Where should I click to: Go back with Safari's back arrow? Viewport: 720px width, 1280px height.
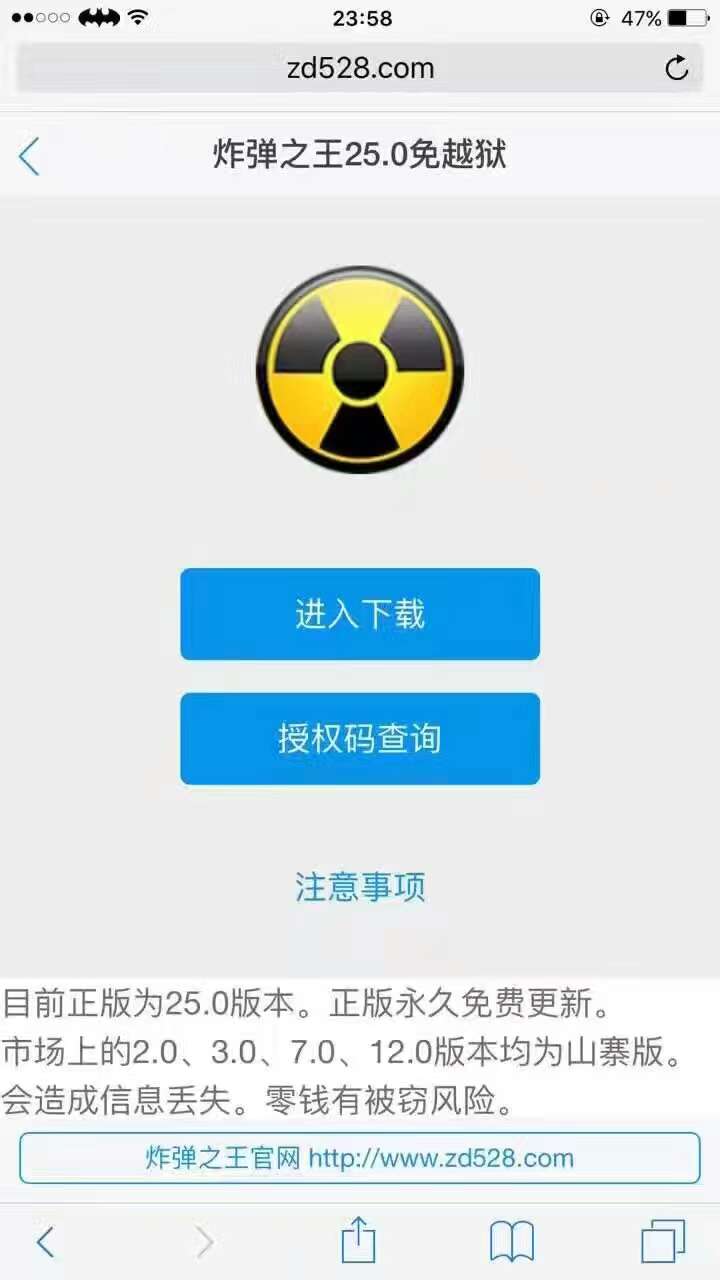44,1242
